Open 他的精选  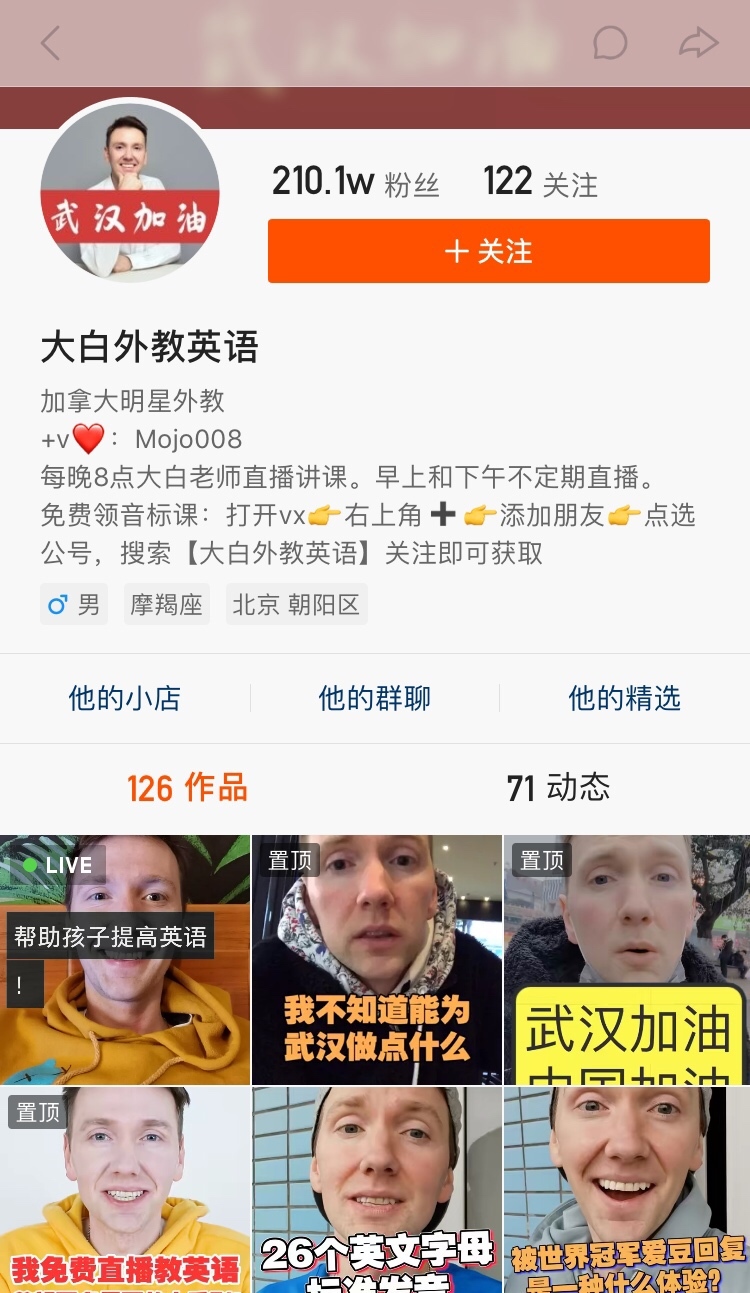tap(624, 698)
